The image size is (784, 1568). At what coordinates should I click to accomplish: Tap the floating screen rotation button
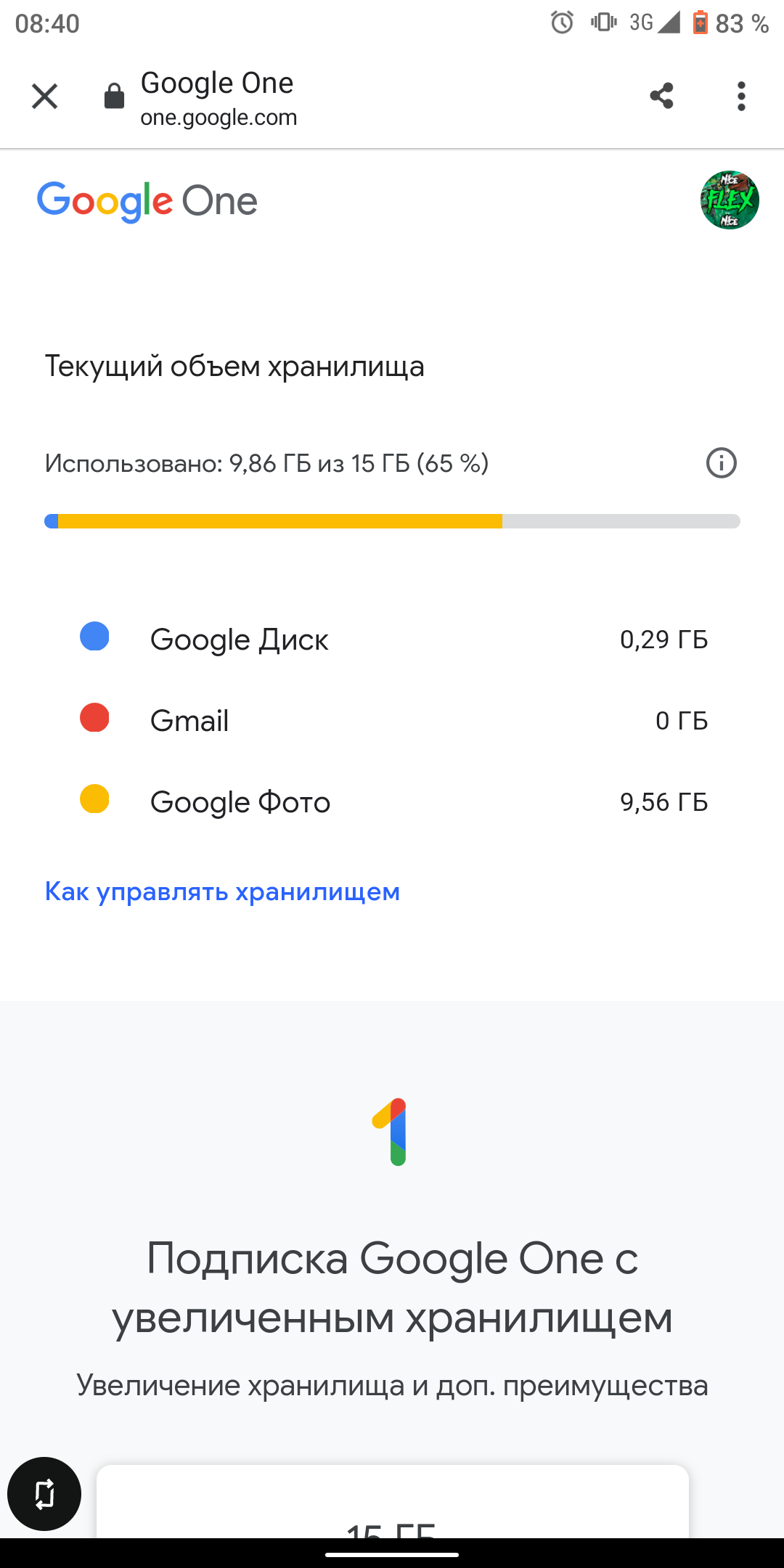pyautogui.click(x=44, y=1494)
